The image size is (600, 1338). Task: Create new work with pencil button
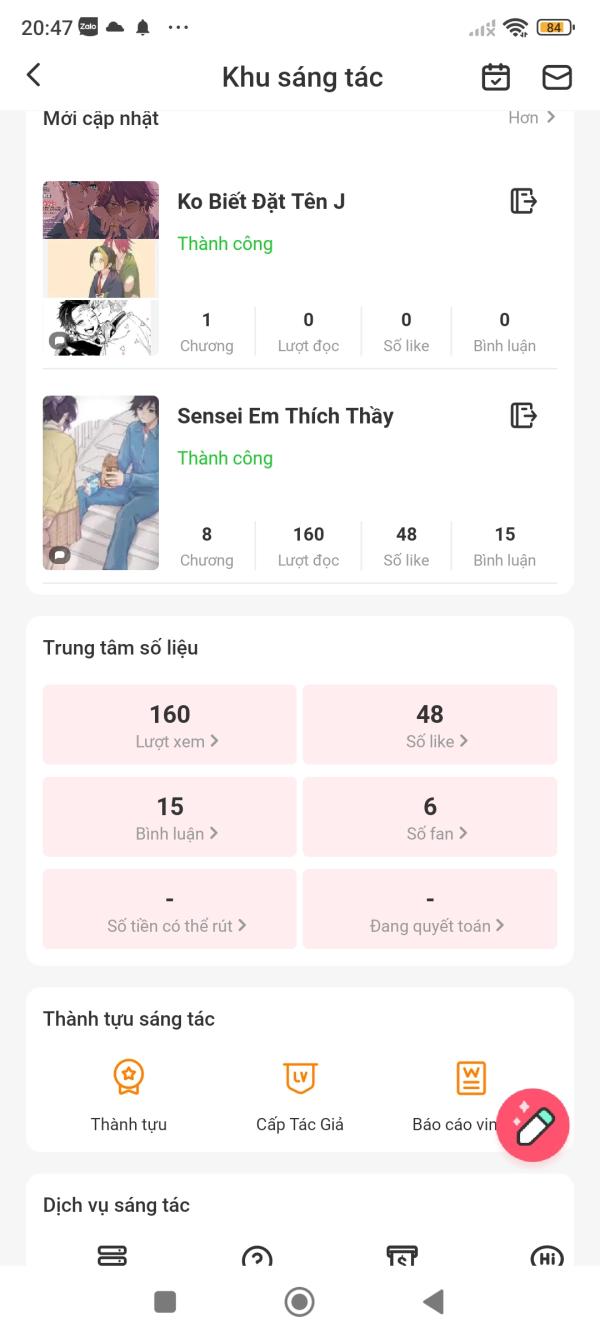click(x=533, y=1125)
